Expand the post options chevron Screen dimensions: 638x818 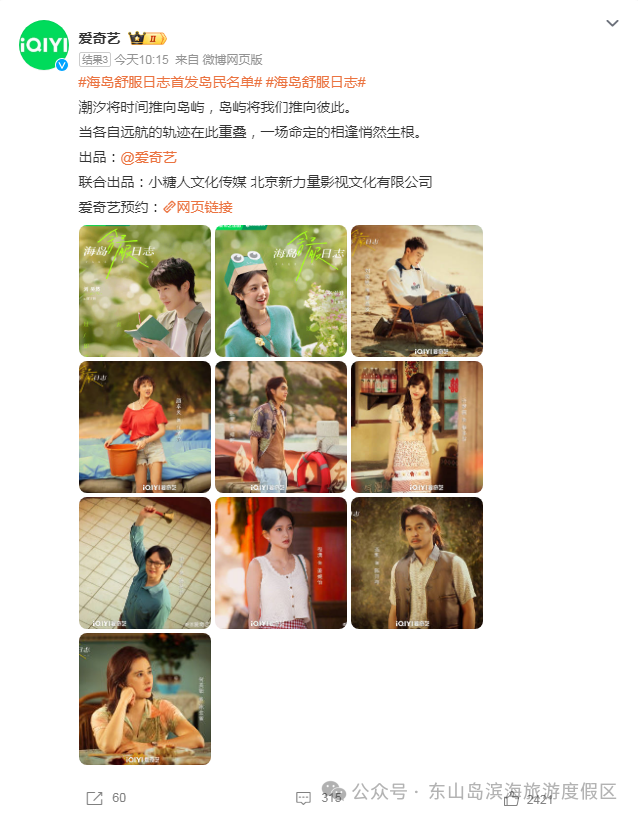click(612, 23)
